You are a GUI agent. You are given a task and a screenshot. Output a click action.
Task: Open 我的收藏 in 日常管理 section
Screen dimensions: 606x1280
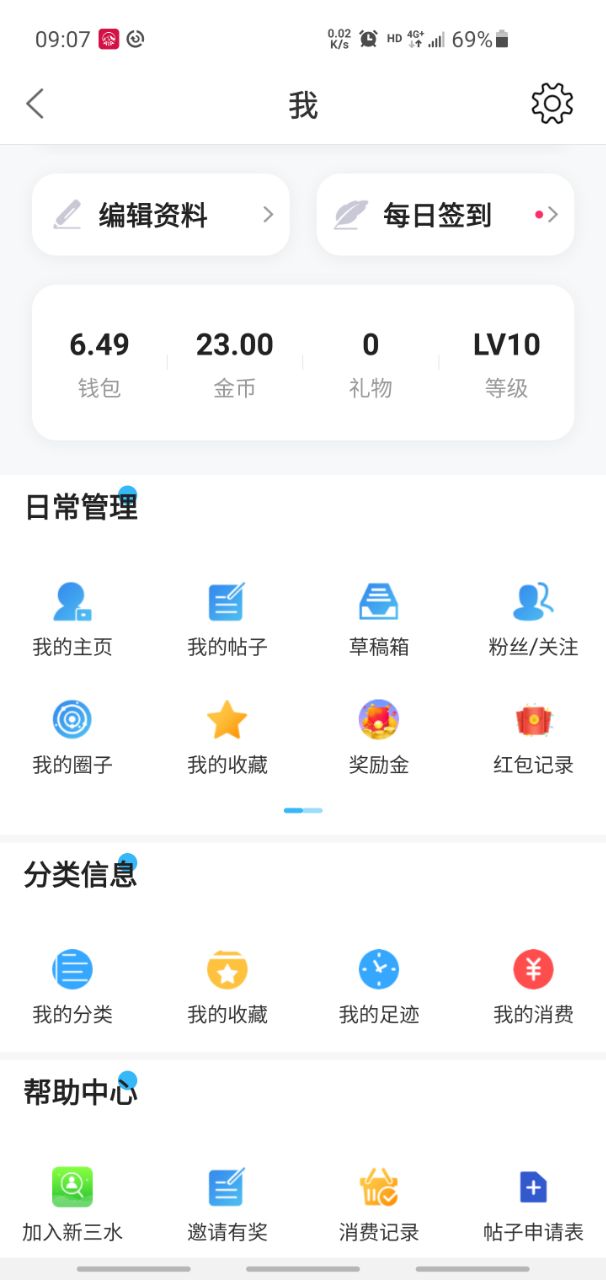pyautogui.click(x=227, y=738)
